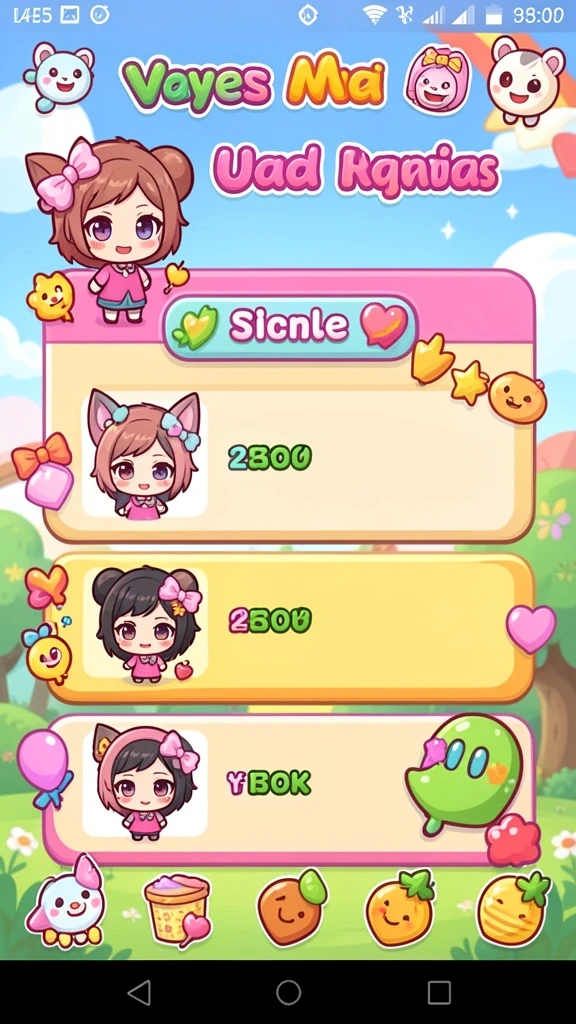576x1024 pixels.
Task: Open the pink bow character icon at top
Action: point(438,80)
